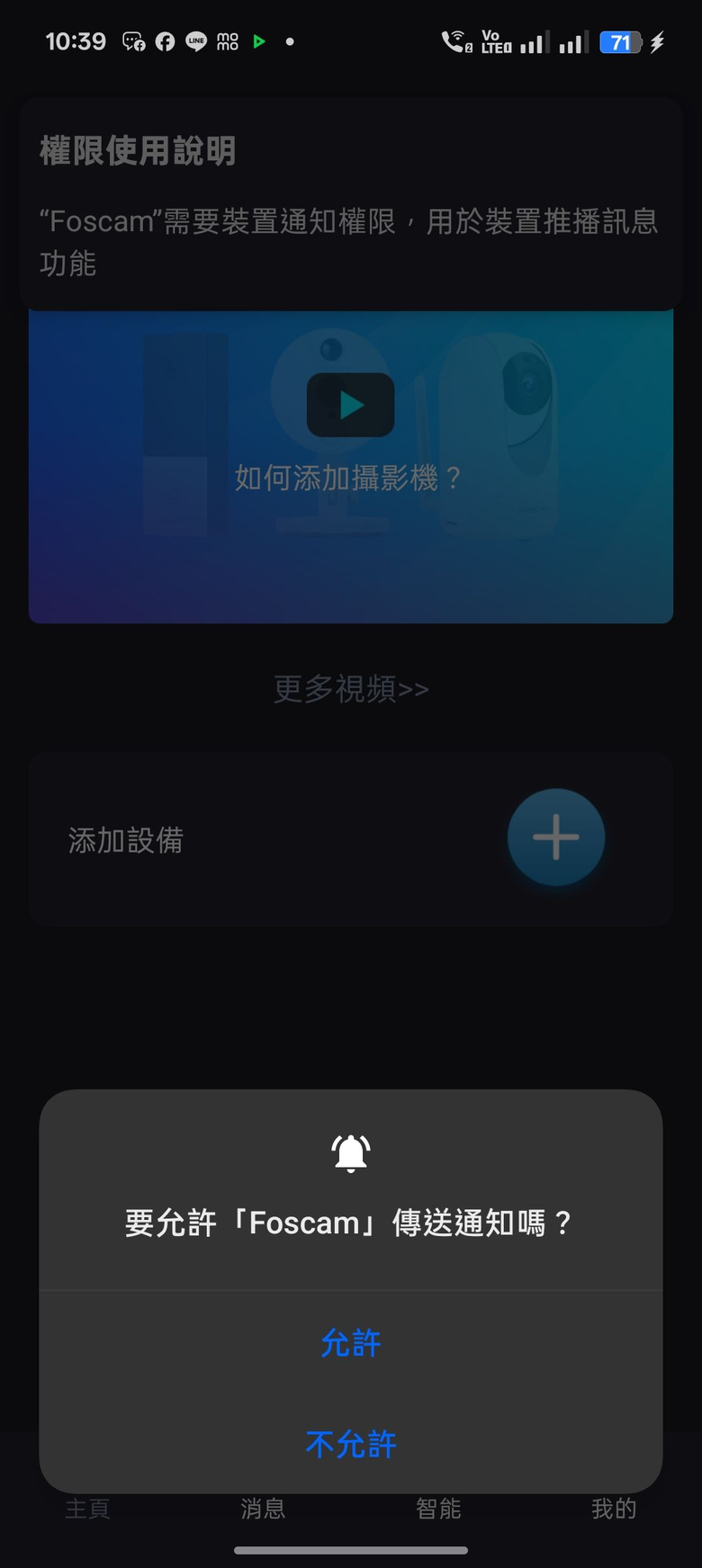Tap the LINE icon in the status bar
Screen dimensions: 702x1568
pos(195,40)
